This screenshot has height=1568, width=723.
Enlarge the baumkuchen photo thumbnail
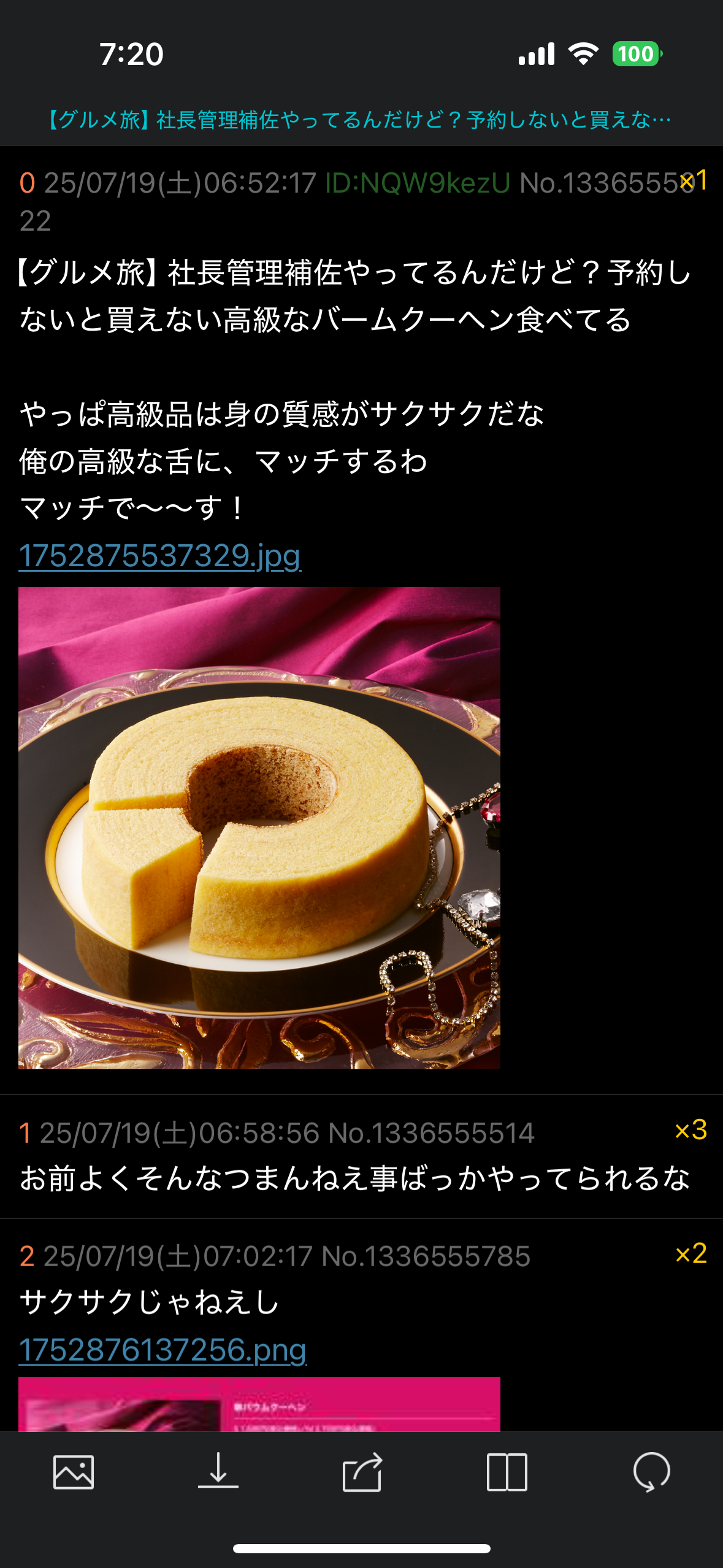(x=259, y=828)
